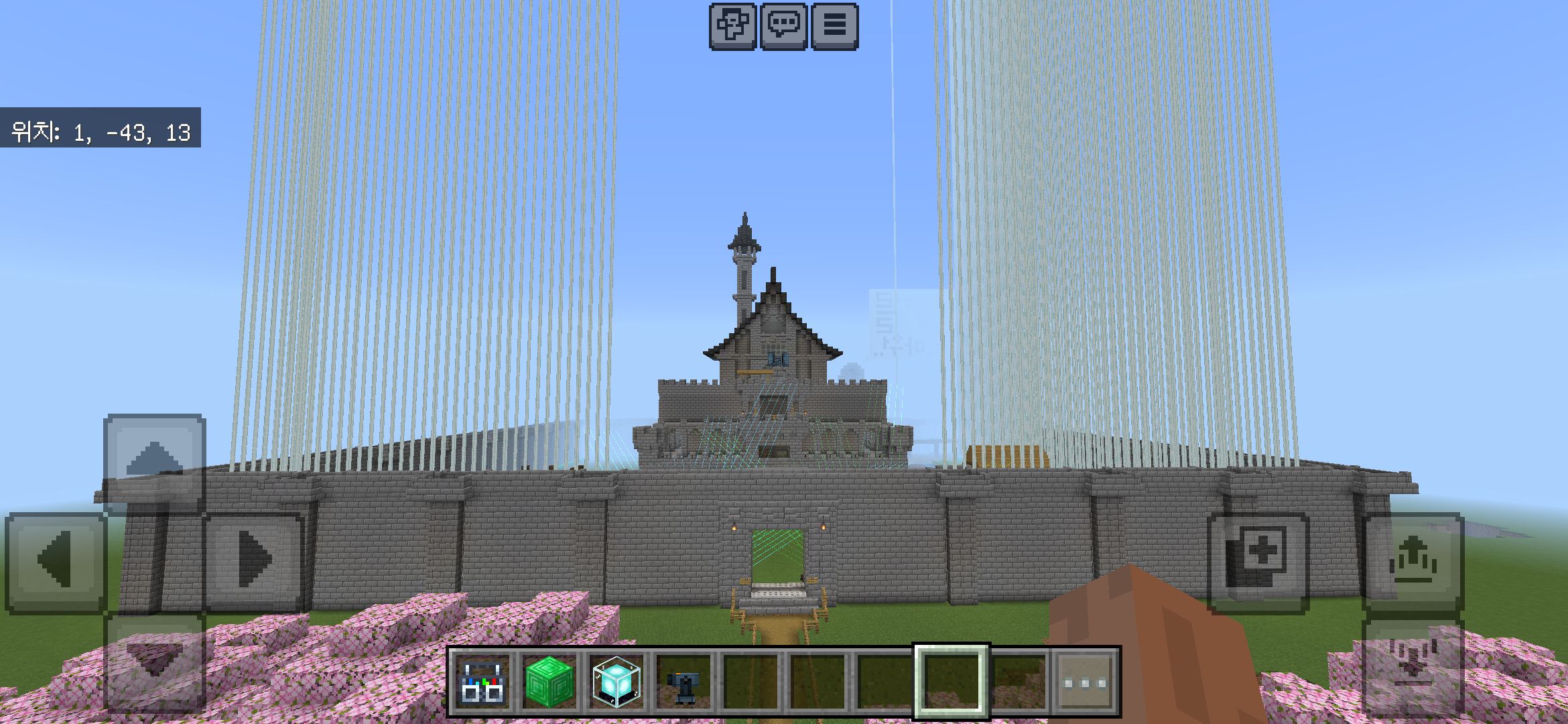Open the inventory with three dots
Image resolution: width=1568 pixels, height=724 pixels.
(x=1086, y=682)
